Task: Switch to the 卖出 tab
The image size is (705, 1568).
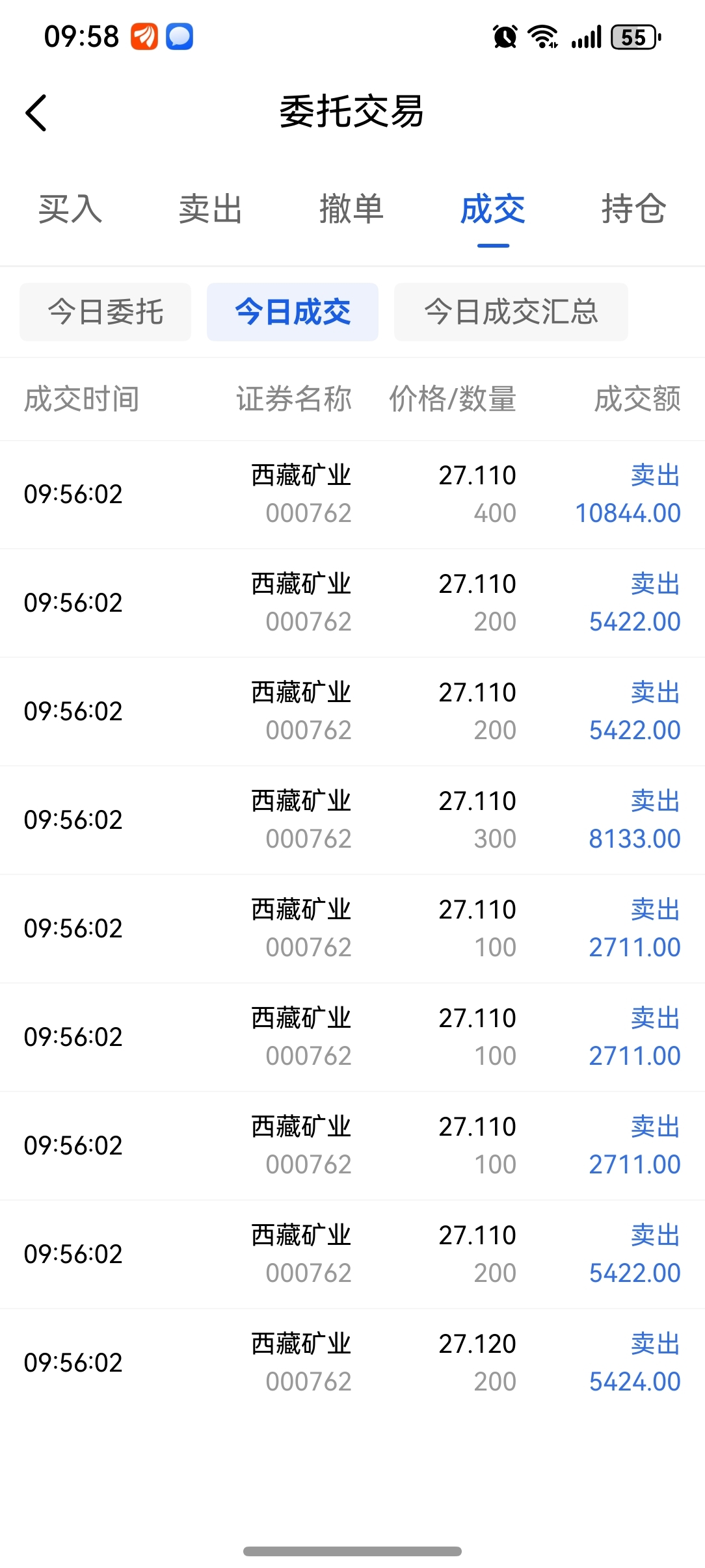Action: click(x=211, y=209)
